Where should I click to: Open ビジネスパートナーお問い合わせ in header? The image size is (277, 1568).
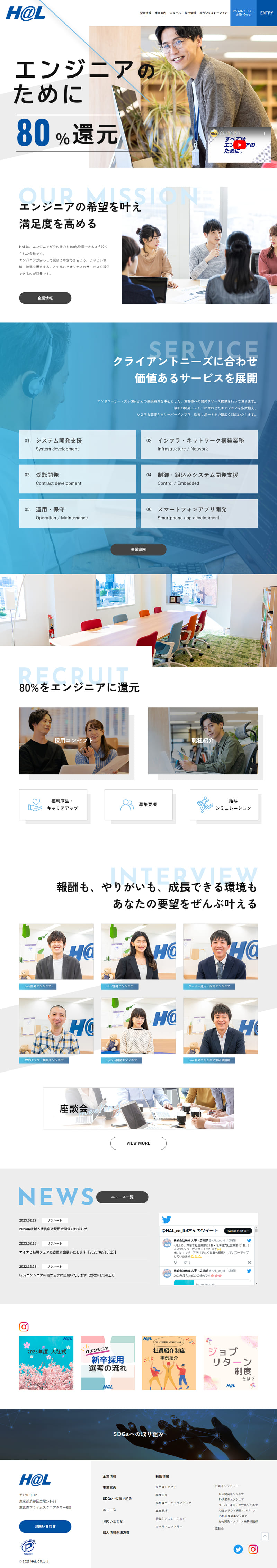pos(243,13)
